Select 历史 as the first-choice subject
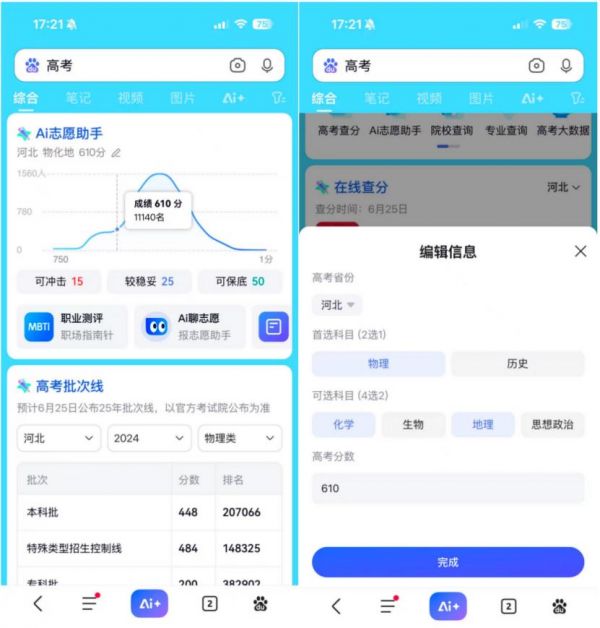600x628 pixels. coord(517,364)
